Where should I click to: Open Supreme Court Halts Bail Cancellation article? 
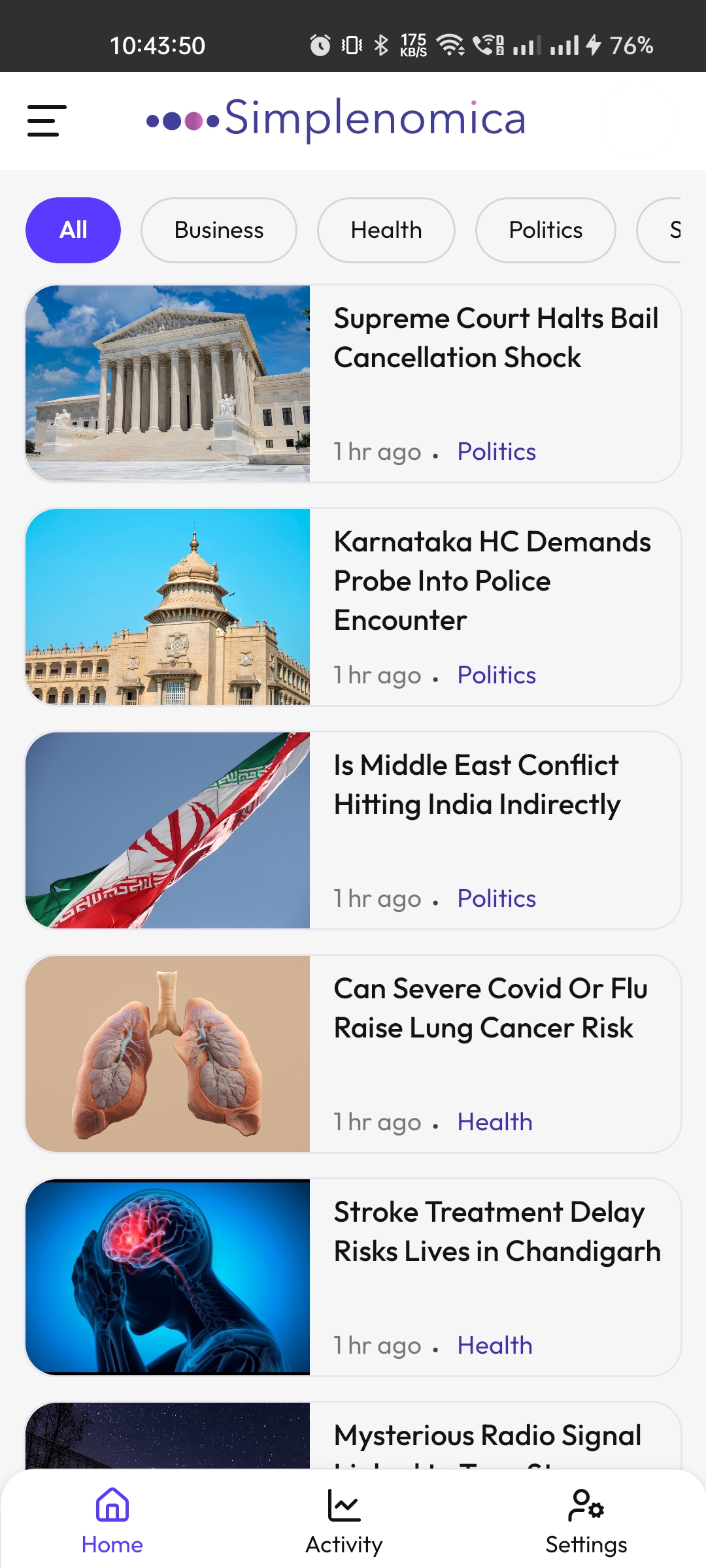pos(496,338)
